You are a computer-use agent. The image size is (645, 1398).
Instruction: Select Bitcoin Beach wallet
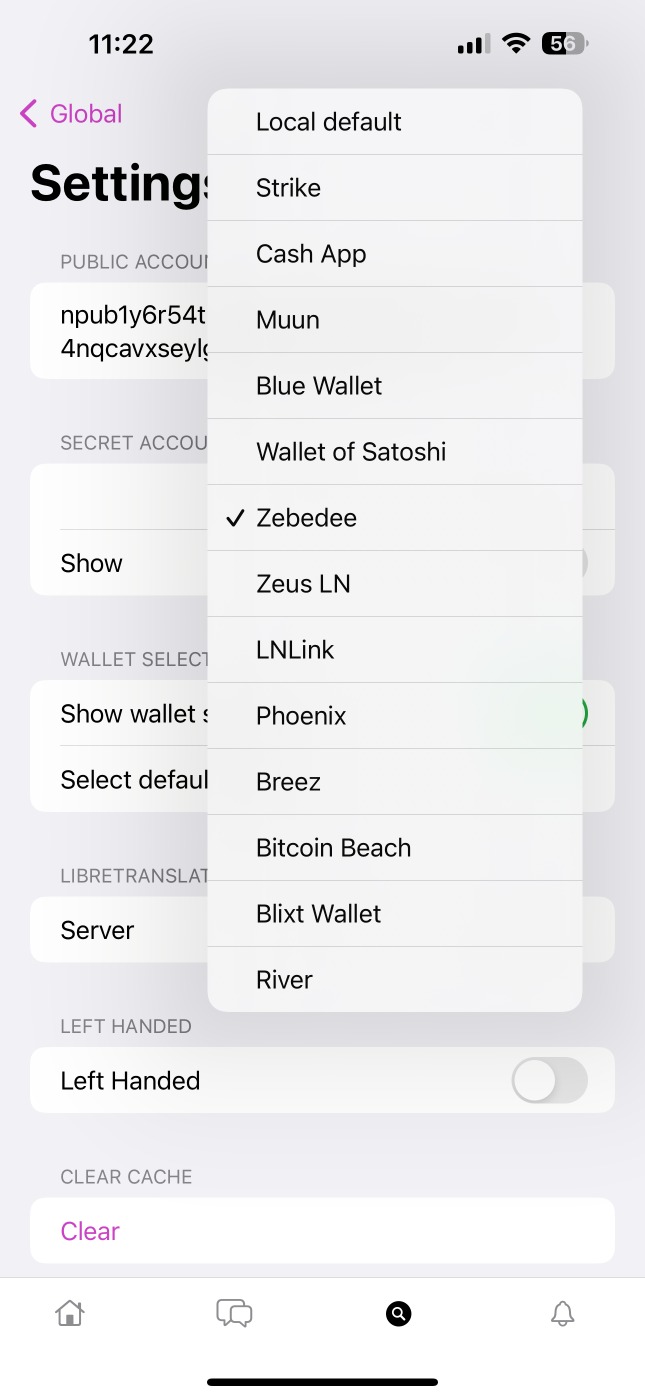tap(394, 848)
